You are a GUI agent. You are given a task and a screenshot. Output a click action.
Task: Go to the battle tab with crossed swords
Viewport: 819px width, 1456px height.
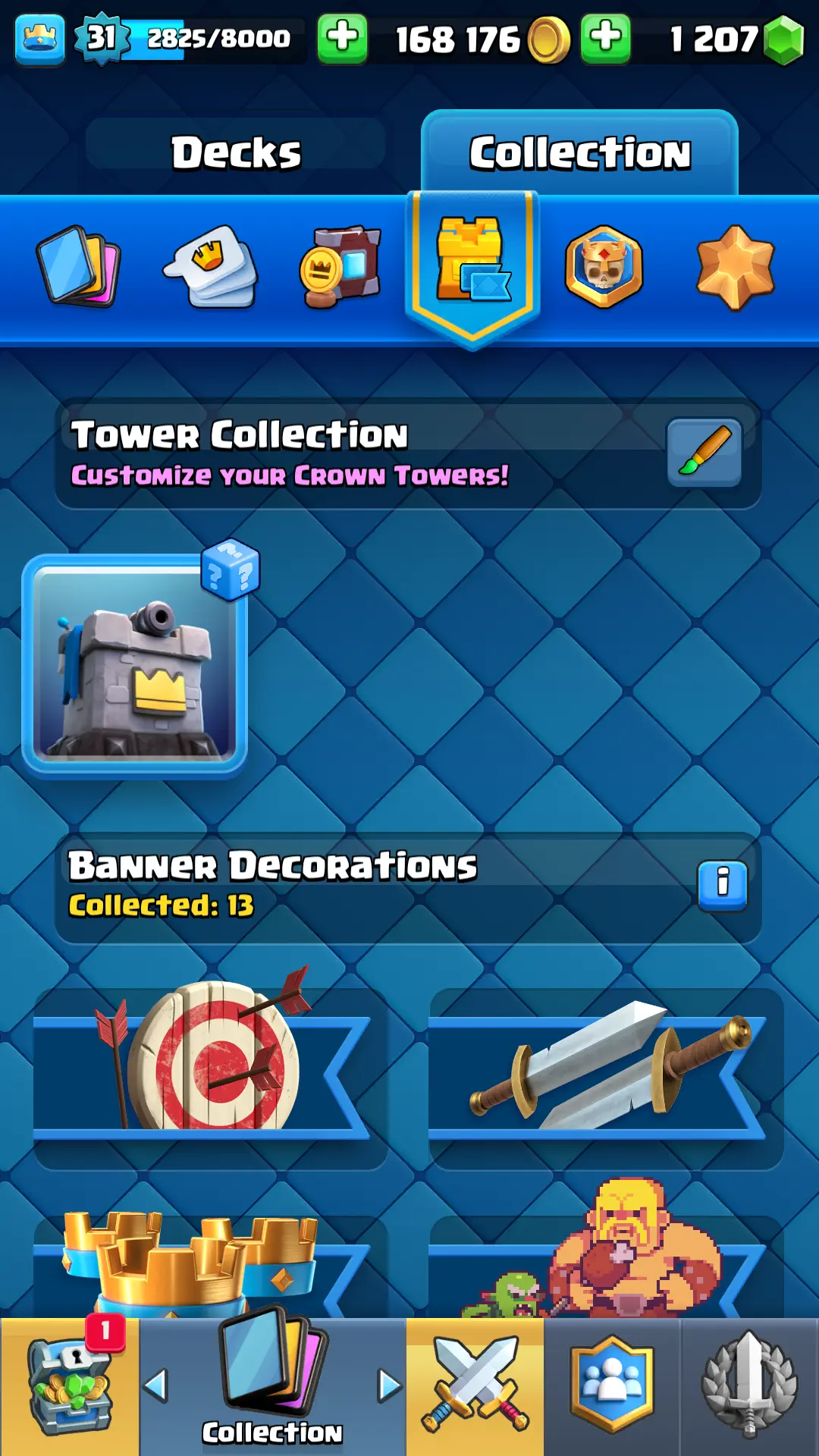coord(475,1386)
